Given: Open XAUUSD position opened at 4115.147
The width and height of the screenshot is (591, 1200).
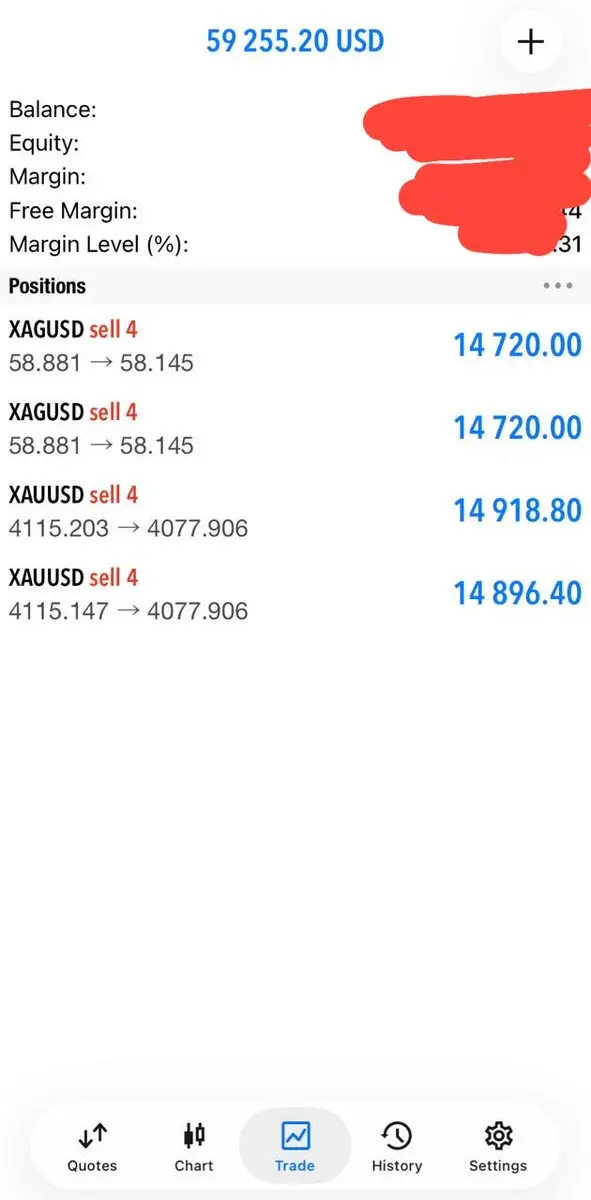Looking at the screenshot, I should tap(295, 594).
